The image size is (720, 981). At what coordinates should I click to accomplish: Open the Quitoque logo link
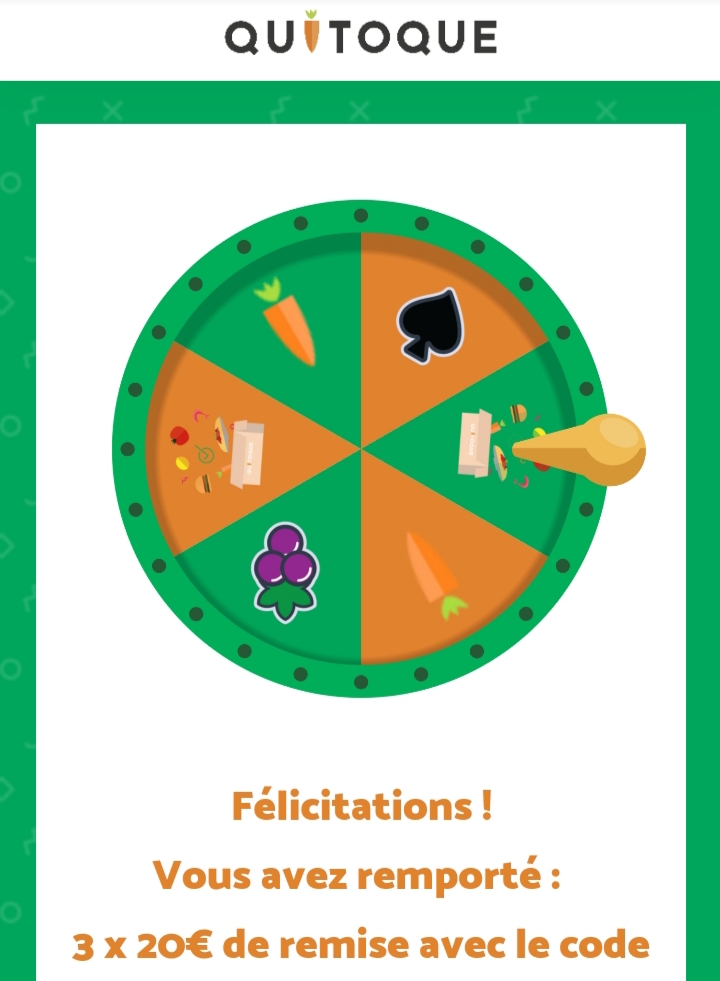click(360, 38)
